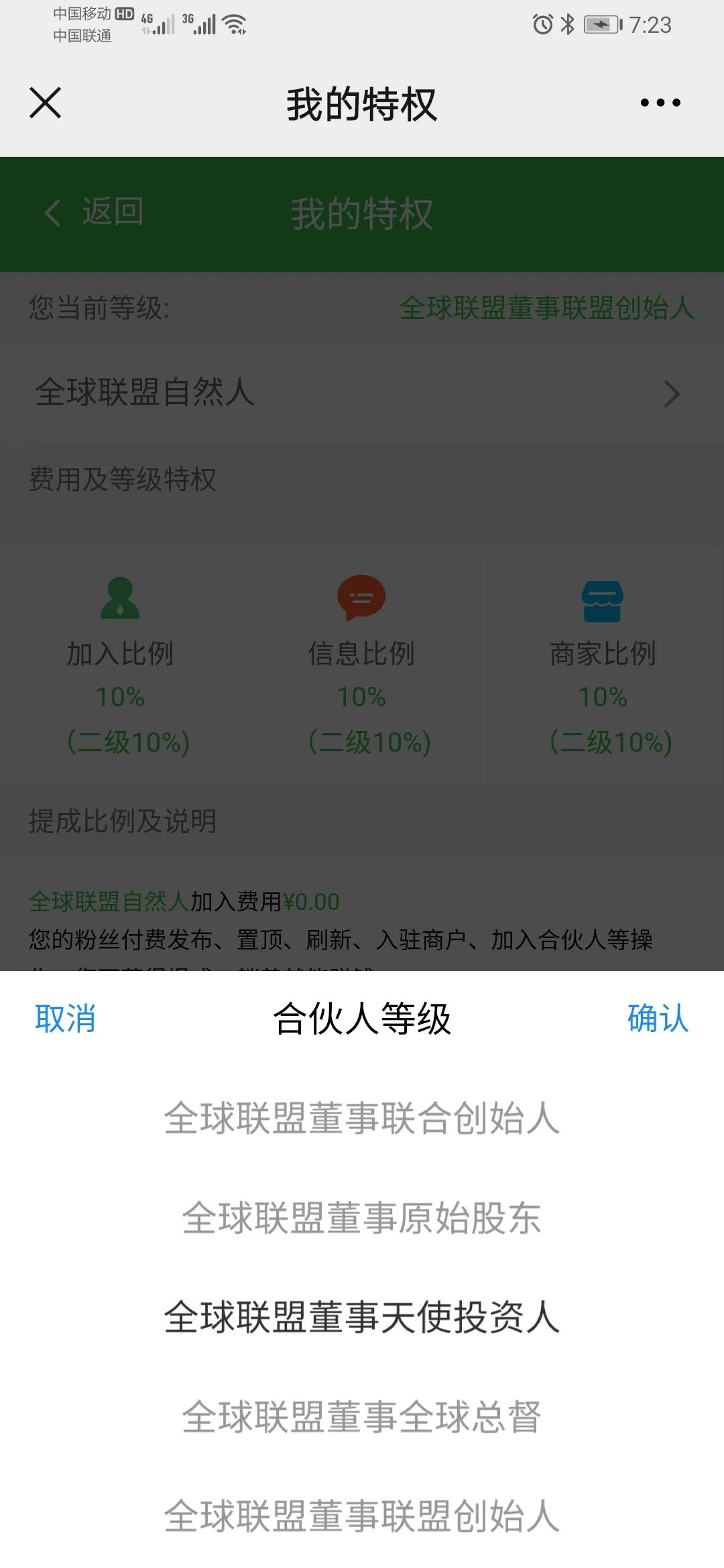Image resolution: width=724 pixels, height=1568 pixels.
Task: Select 全球联盟董事联合创始人 level
Action: [362, 1118]
